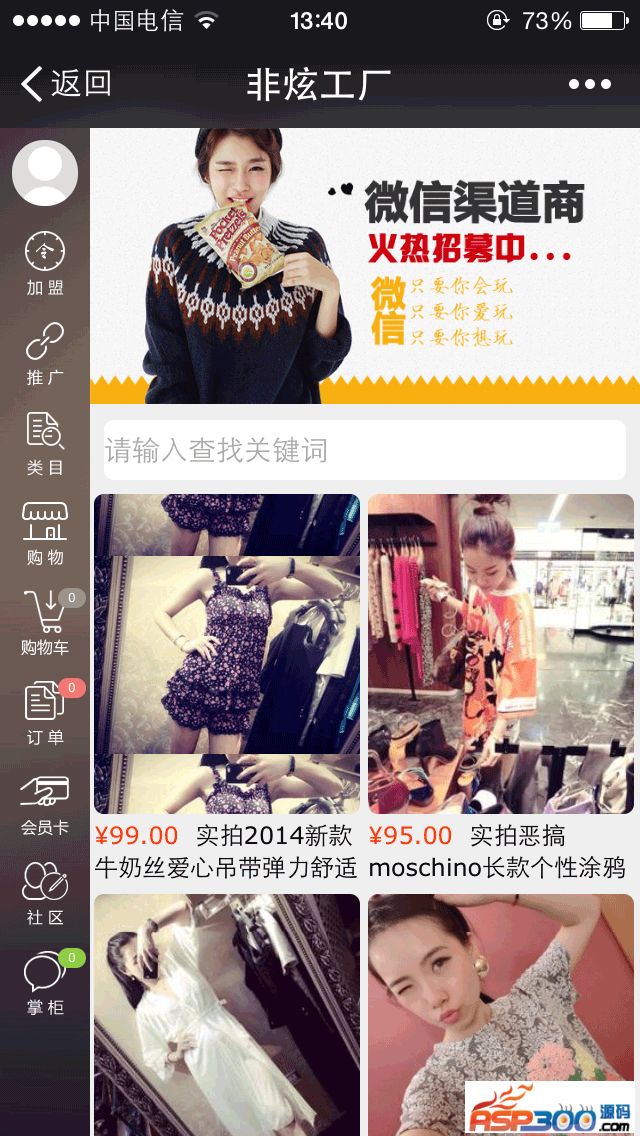
Task: Browse 类目 categories
Action: click(45, 443)
